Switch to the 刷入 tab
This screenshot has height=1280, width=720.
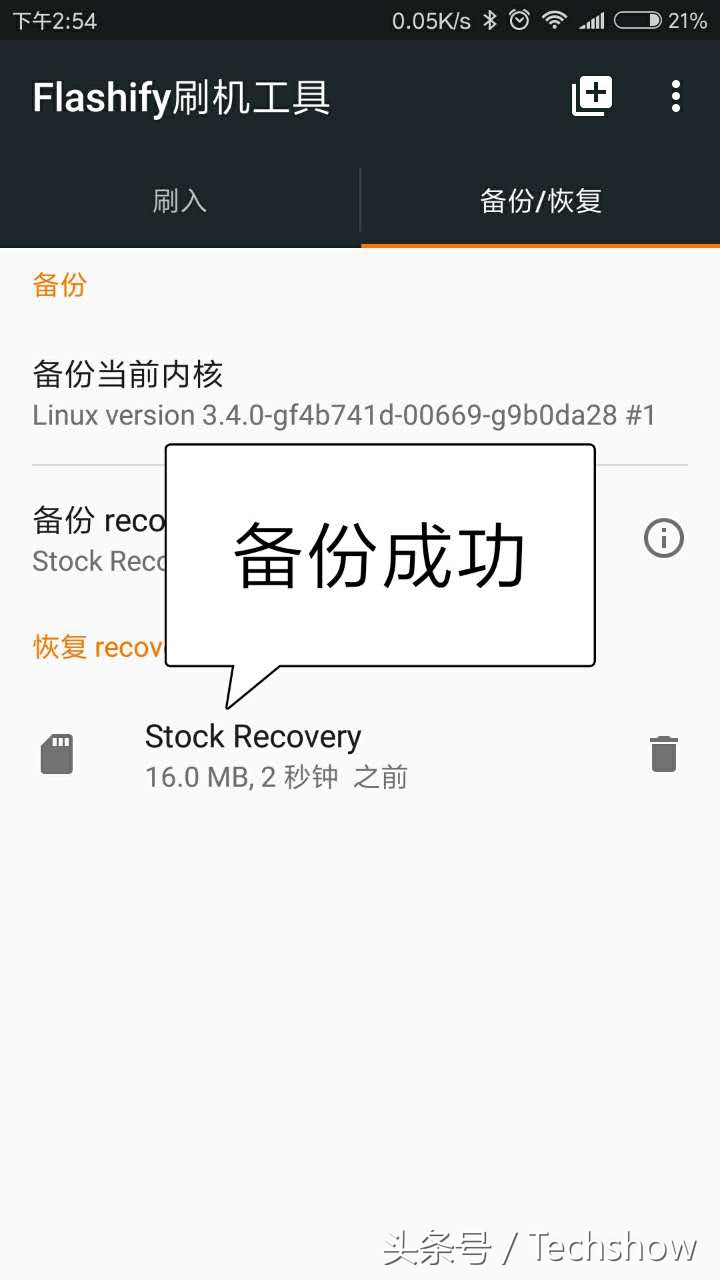tap(180, 201)
